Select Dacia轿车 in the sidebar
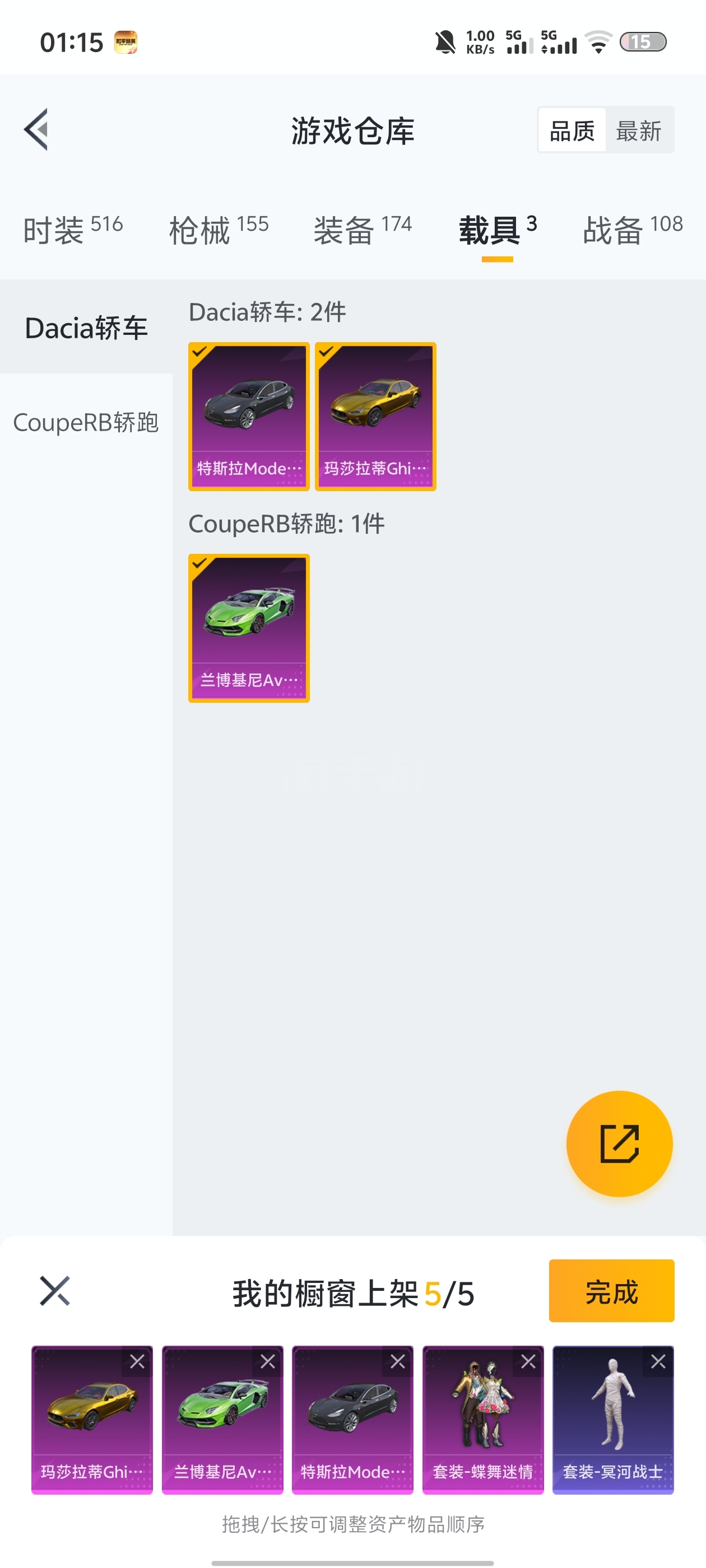Image resolution: width=706 pixels, height=1568 pixels. [x=86, y=328]
